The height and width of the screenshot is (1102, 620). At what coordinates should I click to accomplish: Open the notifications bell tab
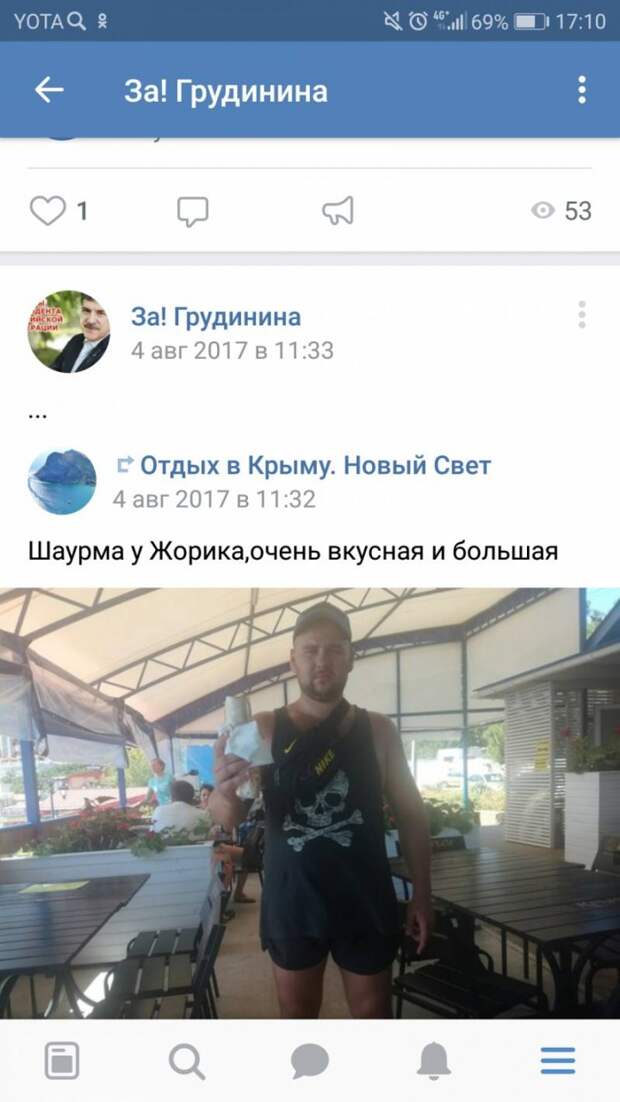click(x=434, y=1061)
